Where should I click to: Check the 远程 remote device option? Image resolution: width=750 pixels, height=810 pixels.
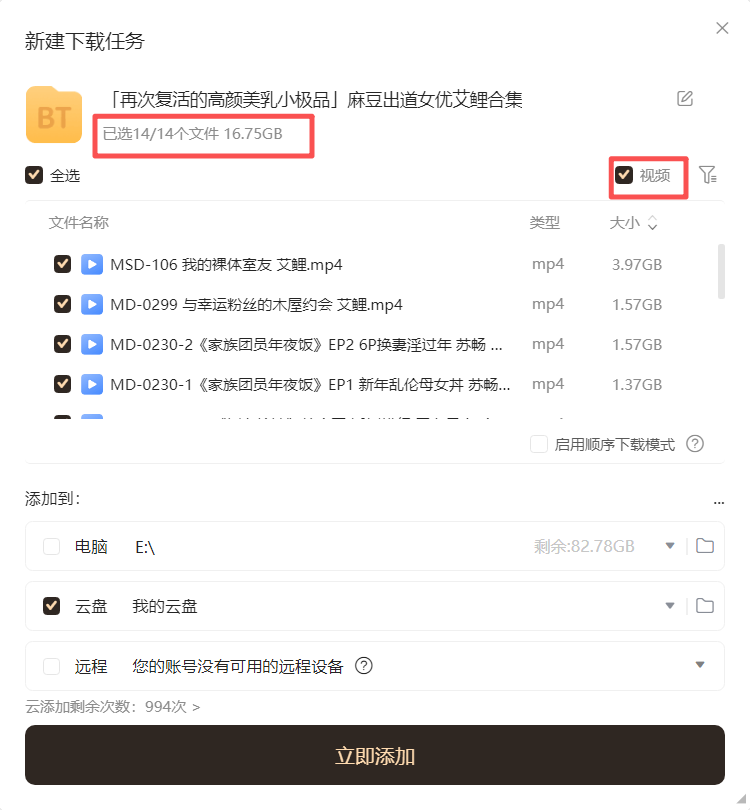pos(51,666)
